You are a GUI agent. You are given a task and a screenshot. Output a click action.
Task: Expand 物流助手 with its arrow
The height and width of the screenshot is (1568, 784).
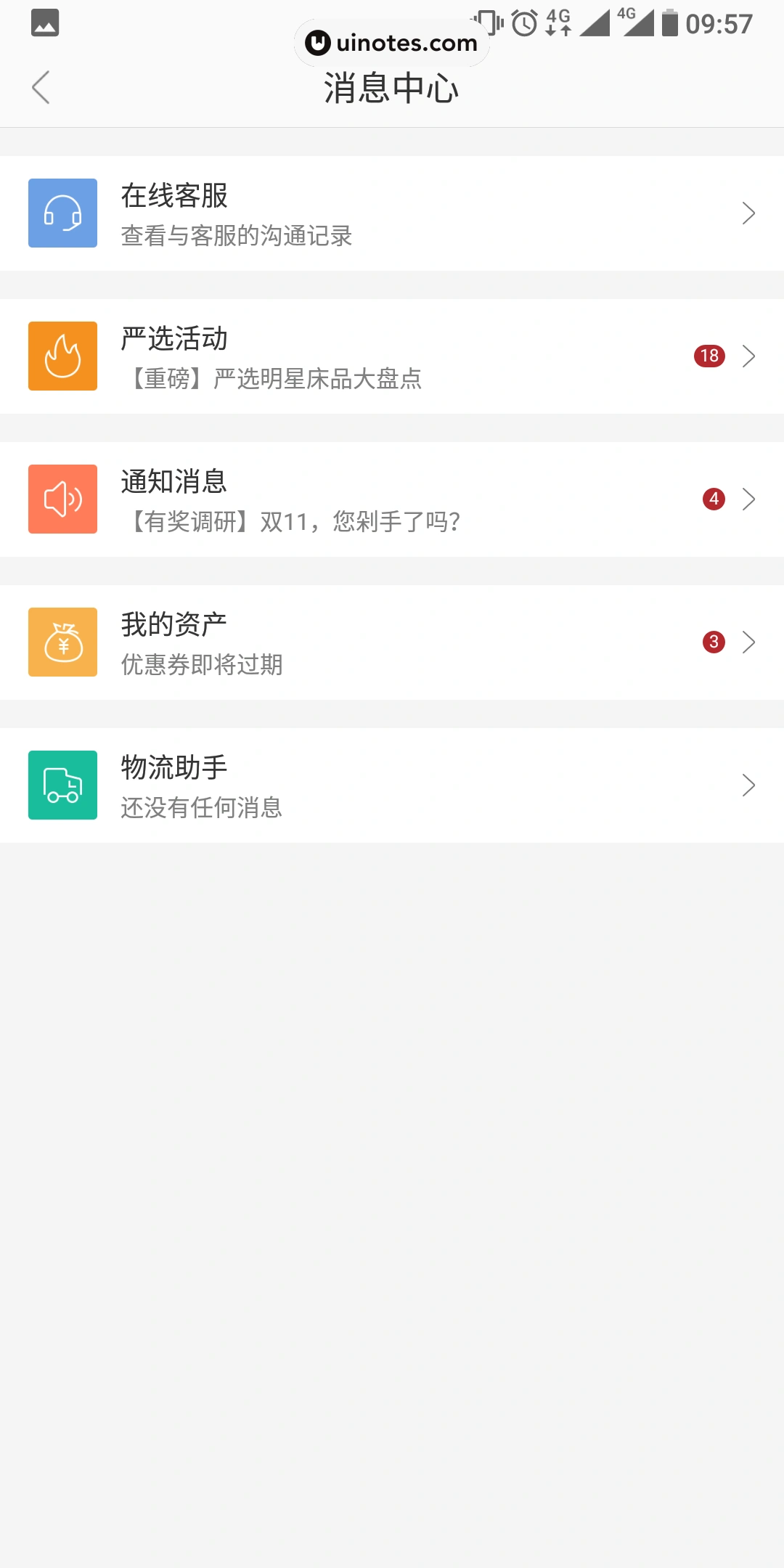coord(749,785)
